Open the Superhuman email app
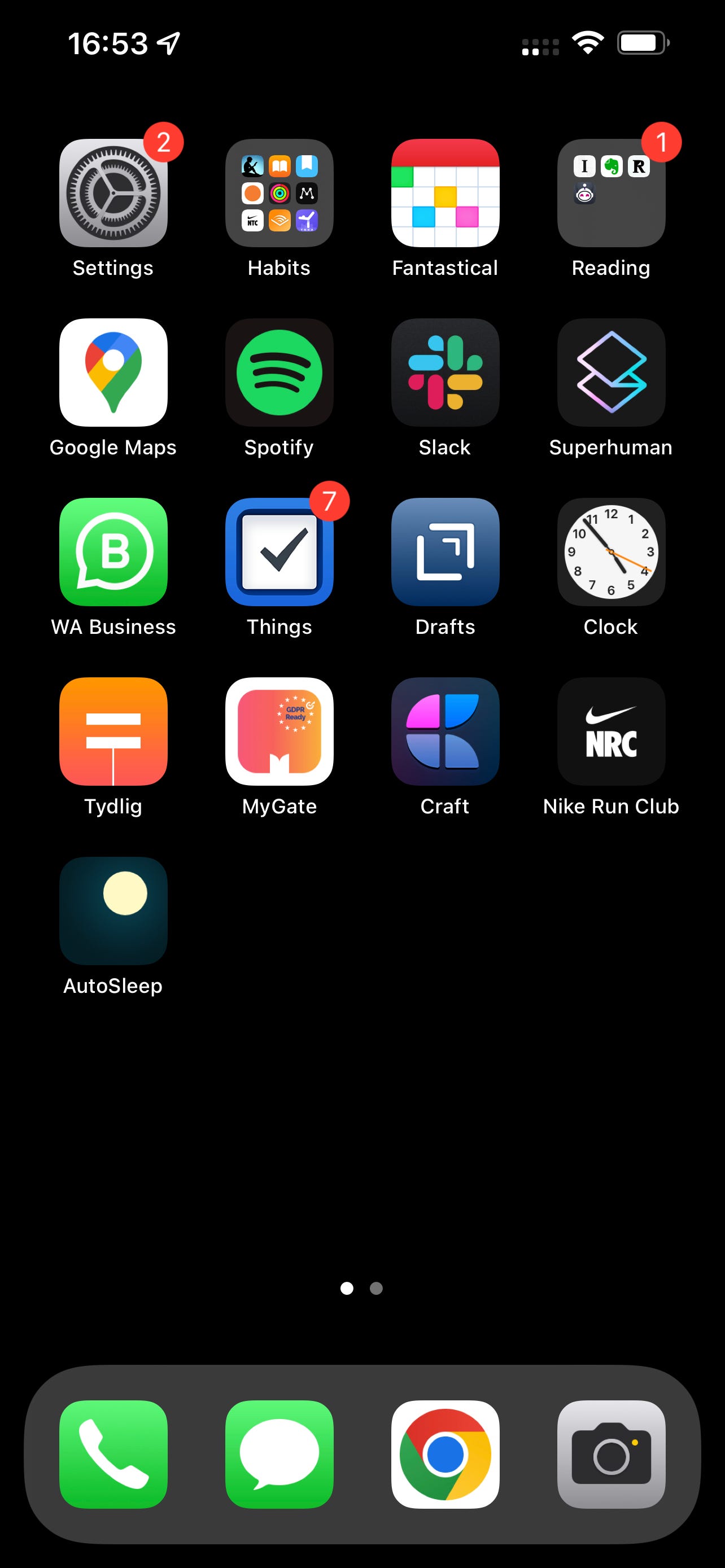 click(x=610, y=373)
